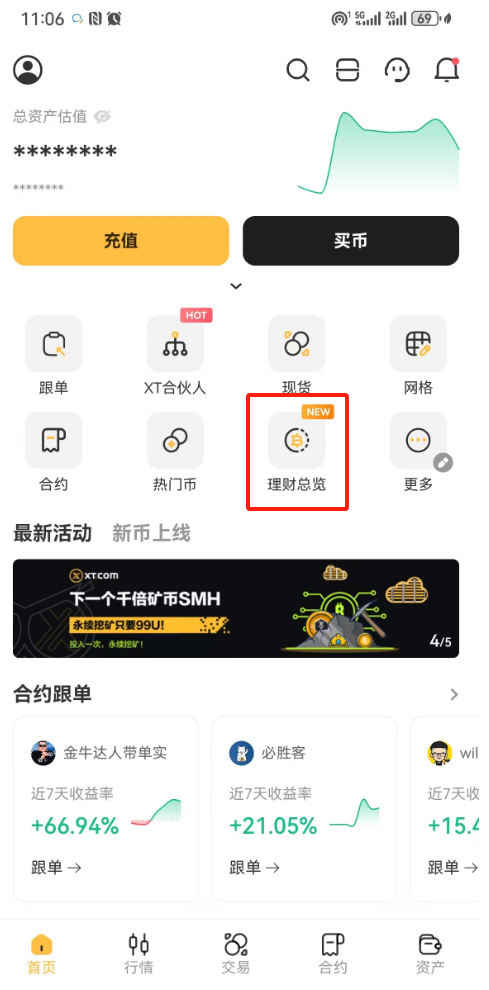
Task: Open the search magnifier
Action: [x=298, y=69]
